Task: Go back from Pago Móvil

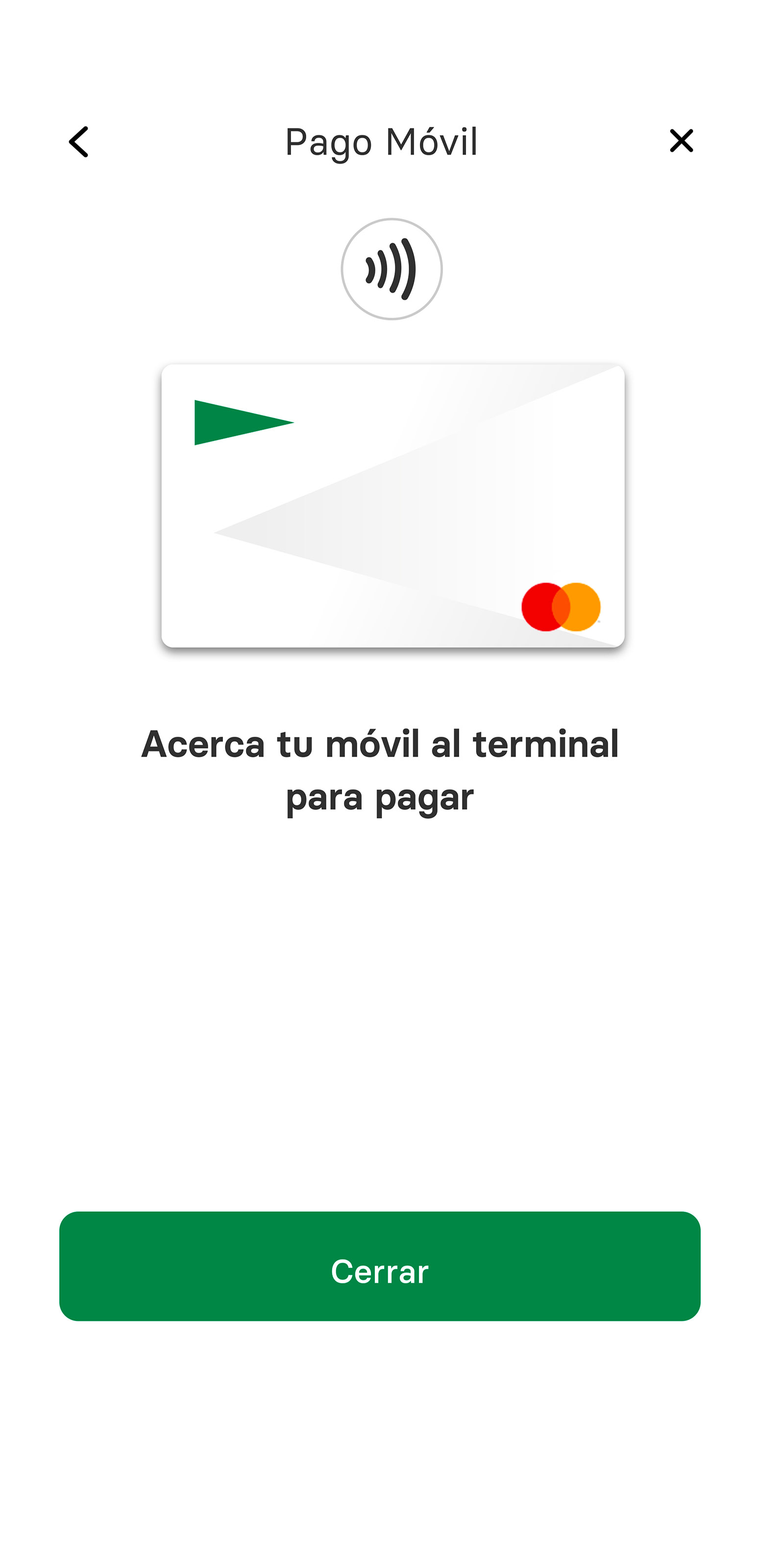Action: (79, 142)
